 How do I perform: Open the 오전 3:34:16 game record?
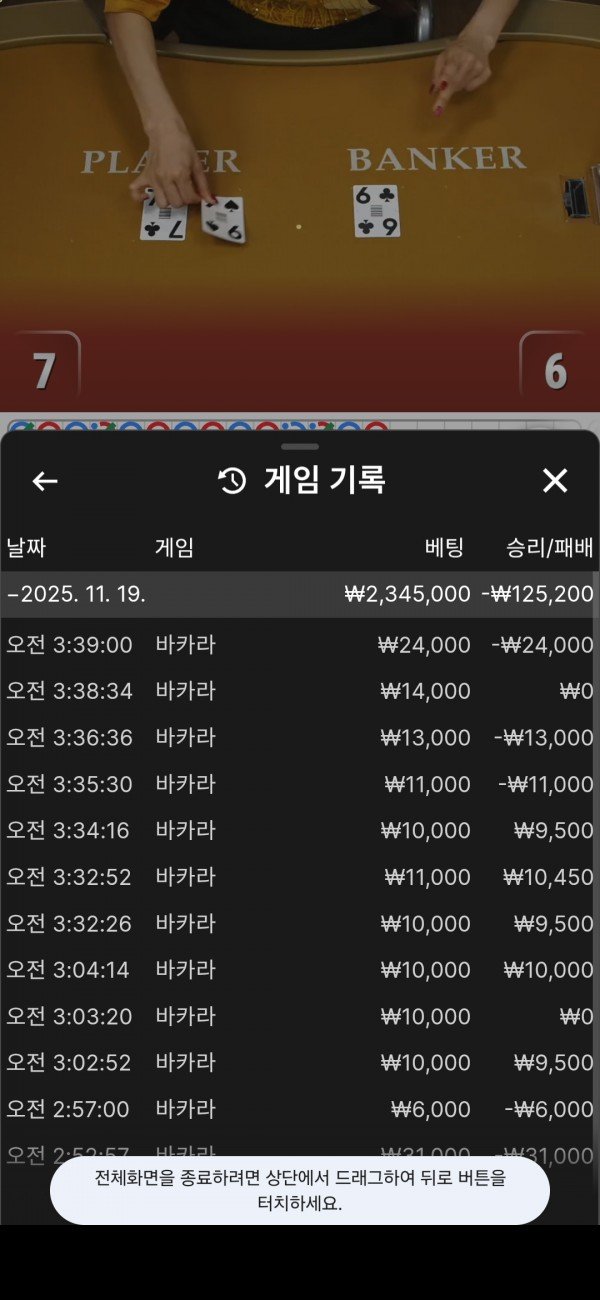pos(300,830)
